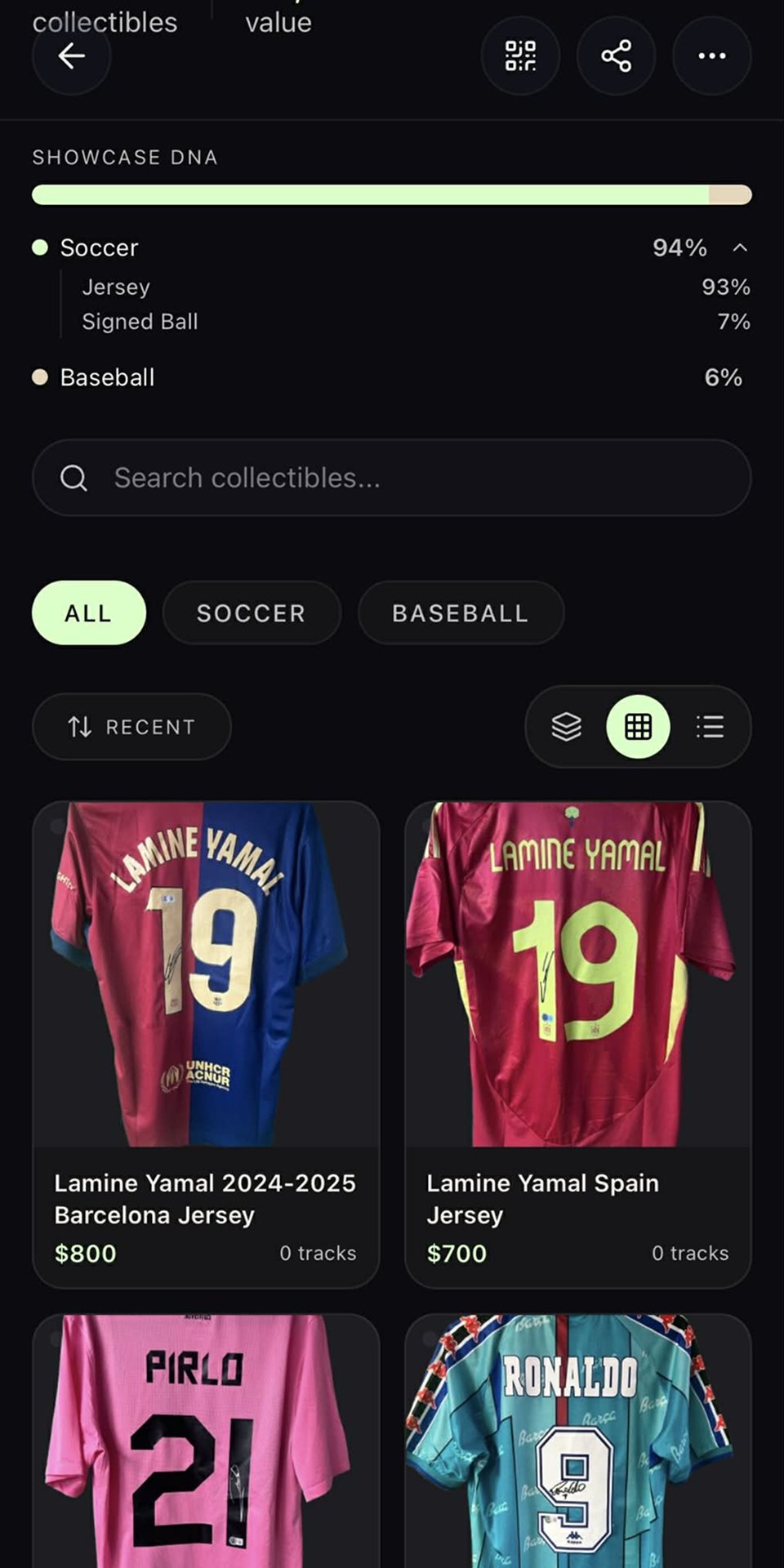The width and height of the screenshot is (784, 1568).
Task: Switch to stacked card view
Action: 567,727
